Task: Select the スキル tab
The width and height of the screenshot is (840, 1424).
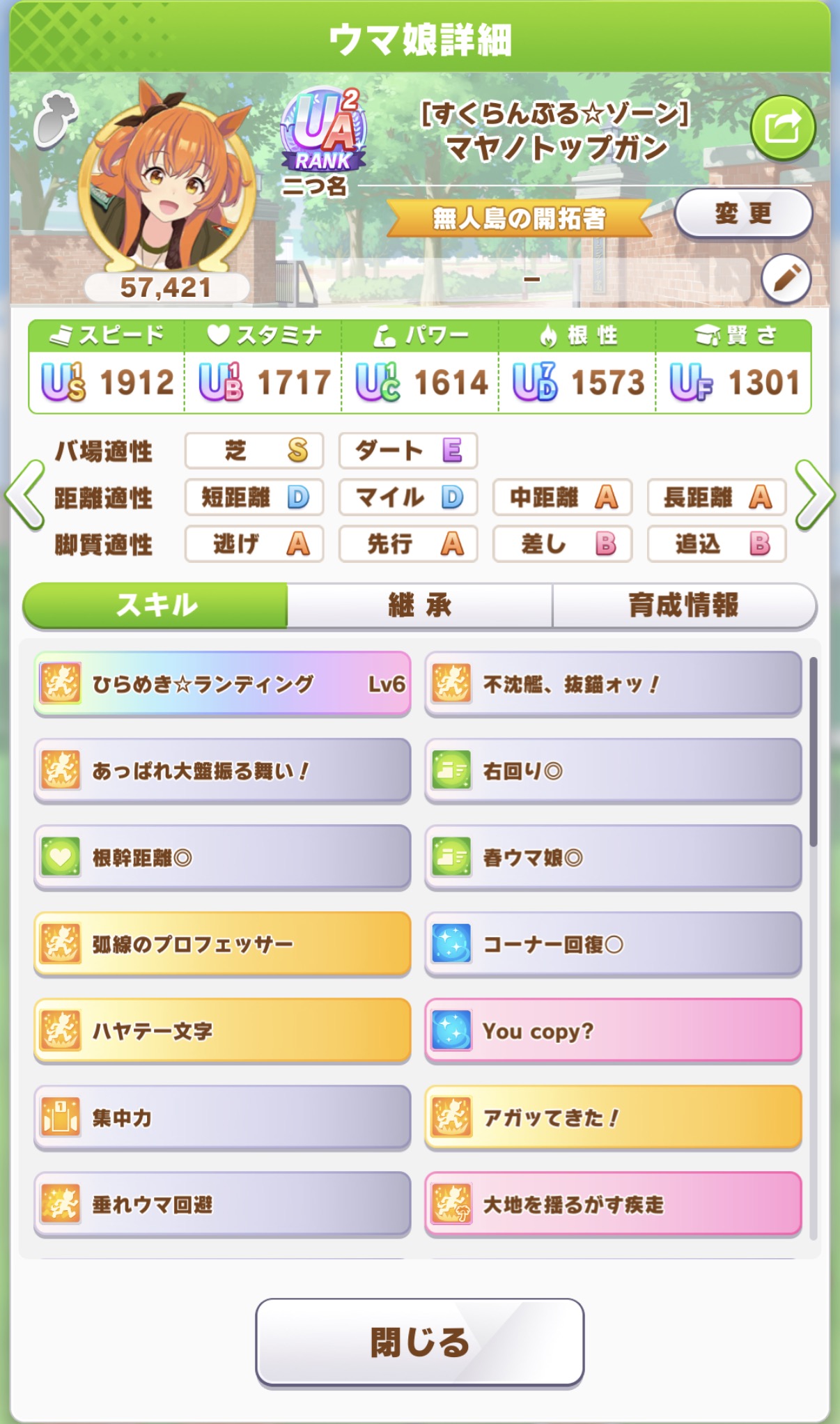Action: [156, 605]
